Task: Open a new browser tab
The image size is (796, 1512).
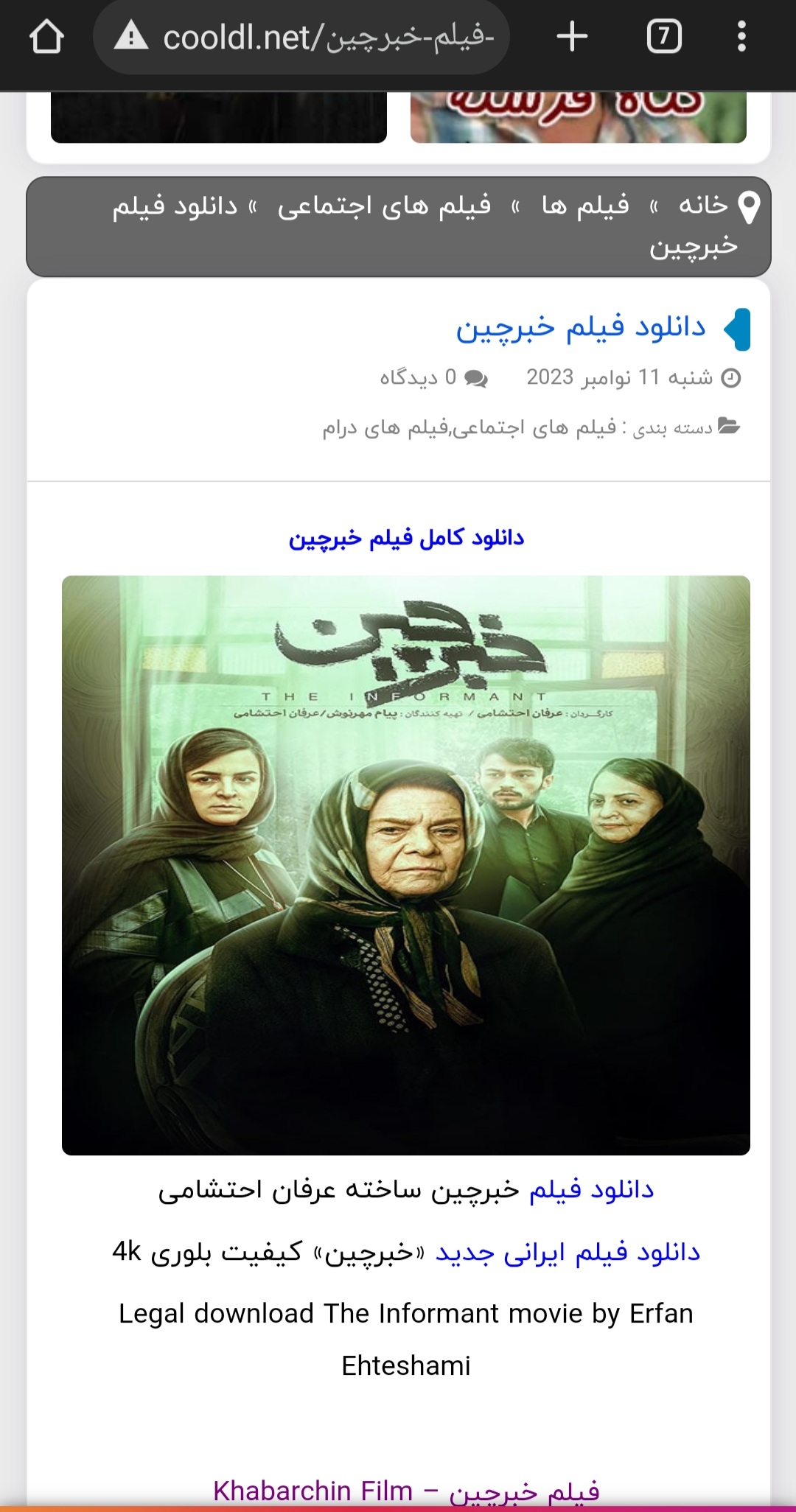Action: click(572, 37)
